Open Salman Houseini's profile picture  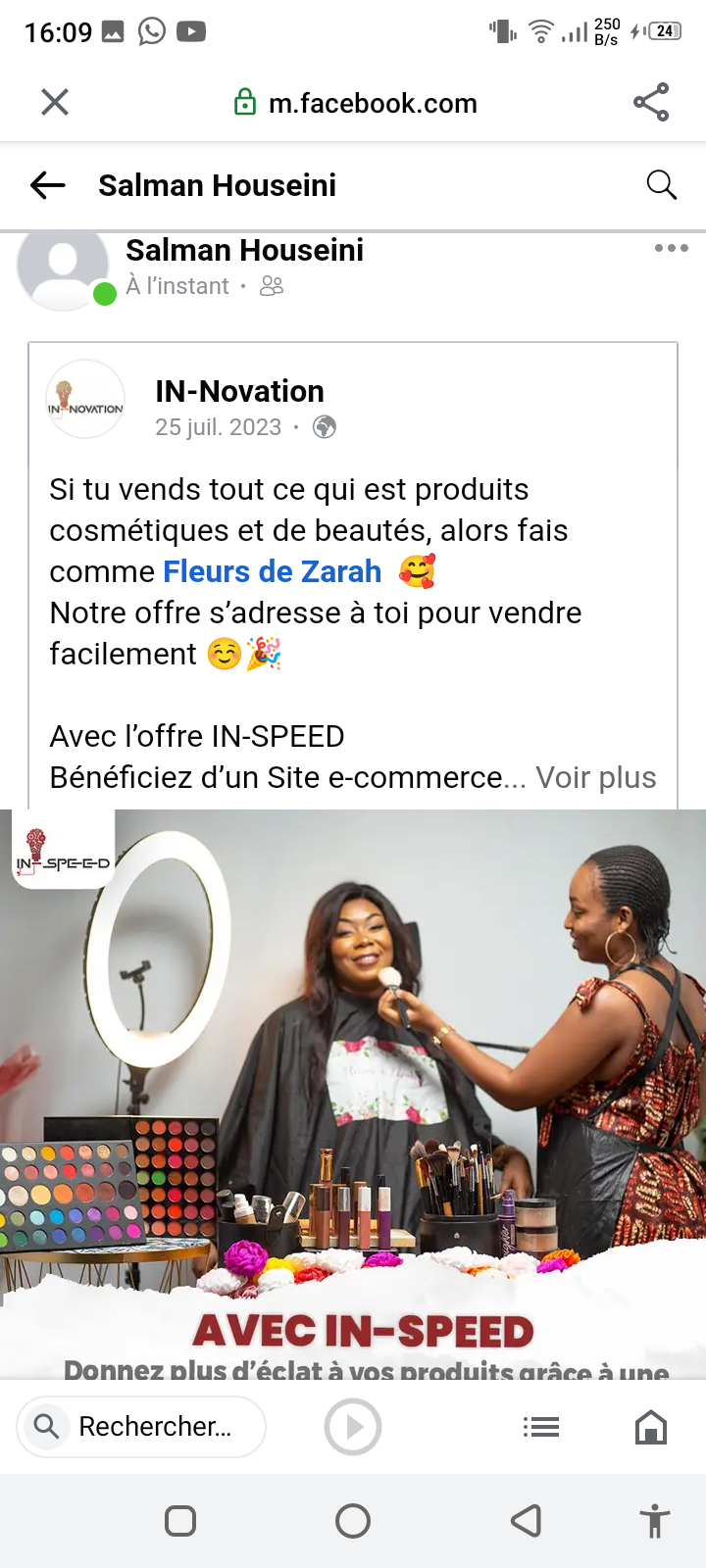pyautogui.click(x=63, y=267)
